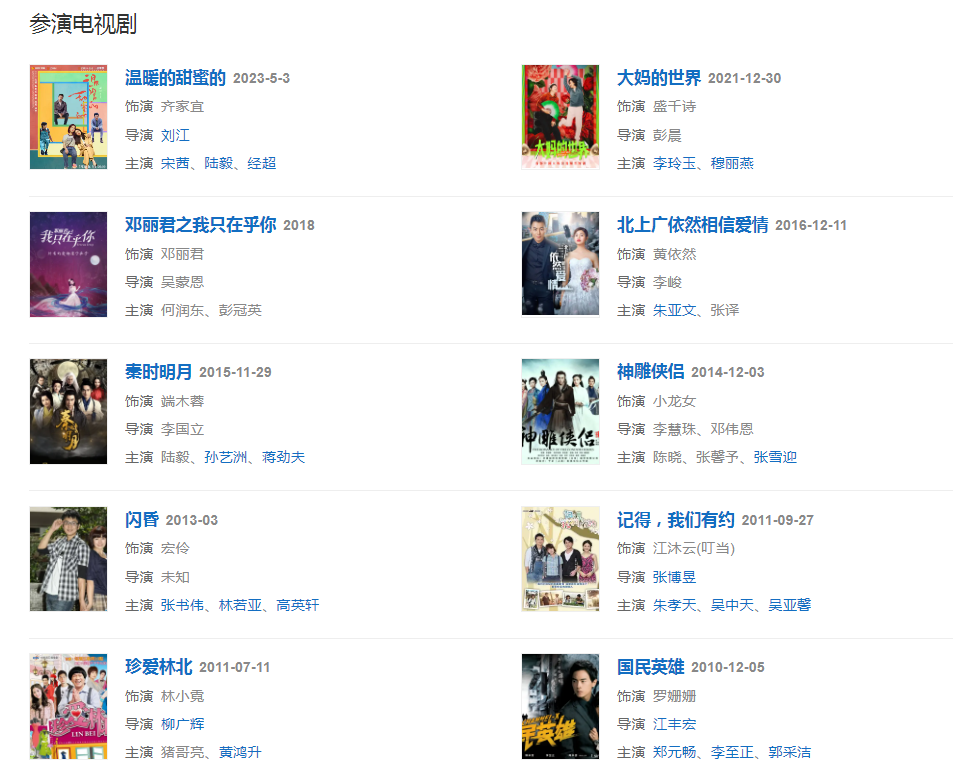View actor 陆毅 under 秦时明月
Screen dimensions: 953x781
pos(175,457)
